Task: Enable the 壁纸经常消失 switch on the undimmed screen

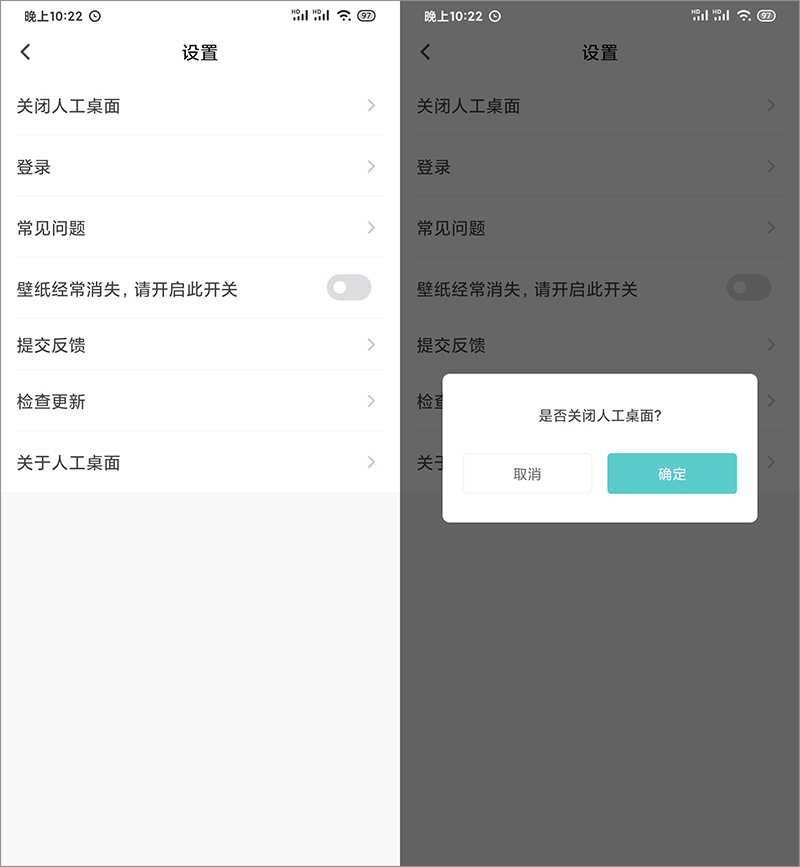Action: coord(349,288)
